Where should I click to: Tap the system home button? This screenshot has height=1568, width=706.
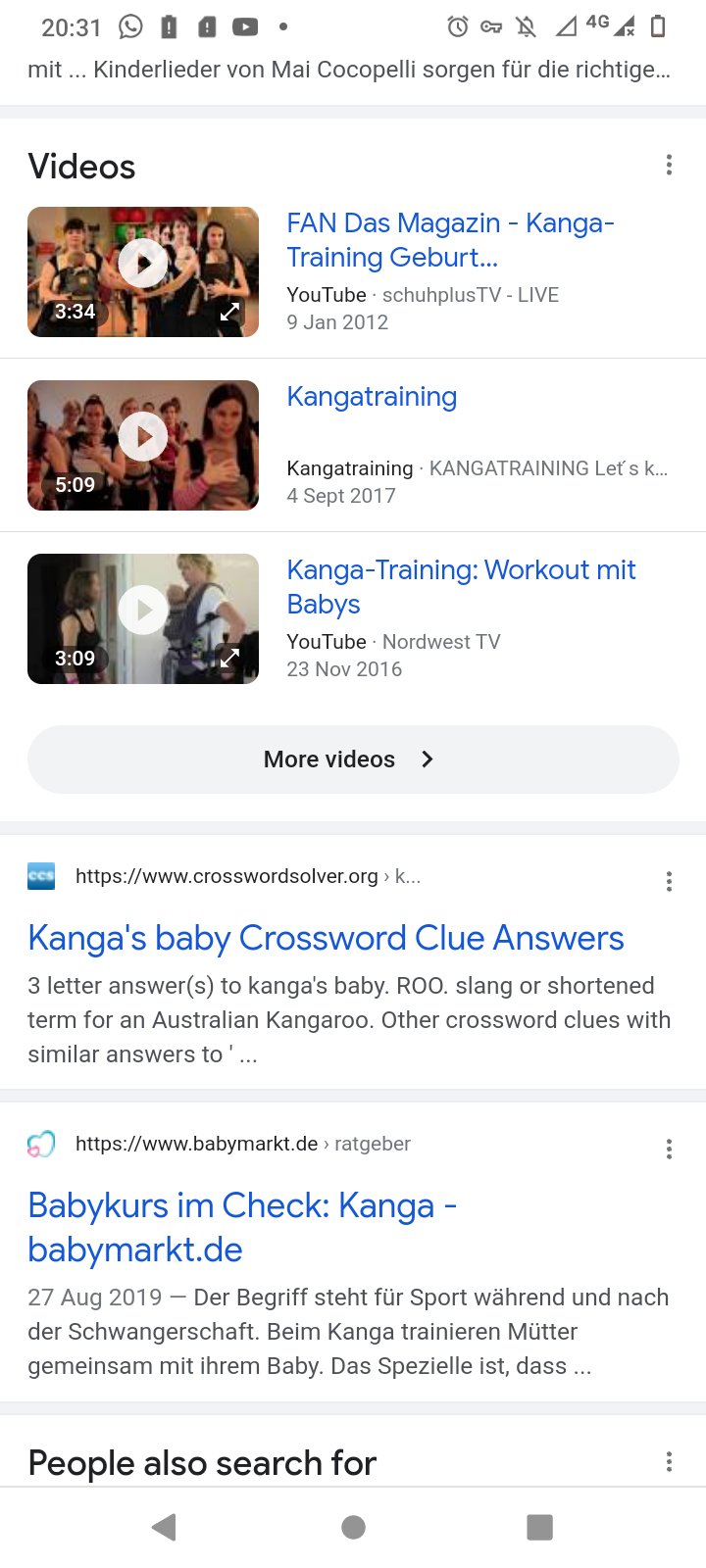pos(353,1526)
